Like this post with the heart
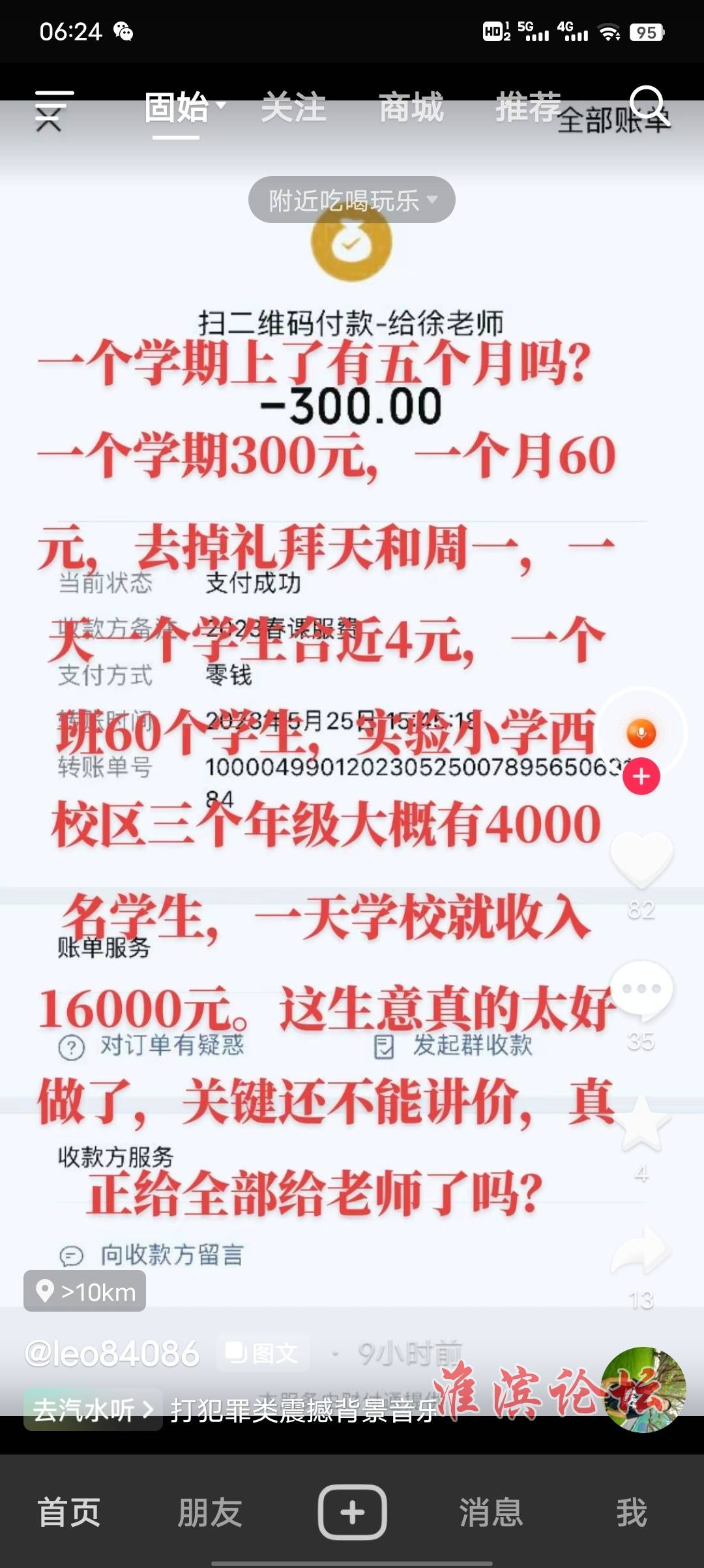 coord(641,860)
